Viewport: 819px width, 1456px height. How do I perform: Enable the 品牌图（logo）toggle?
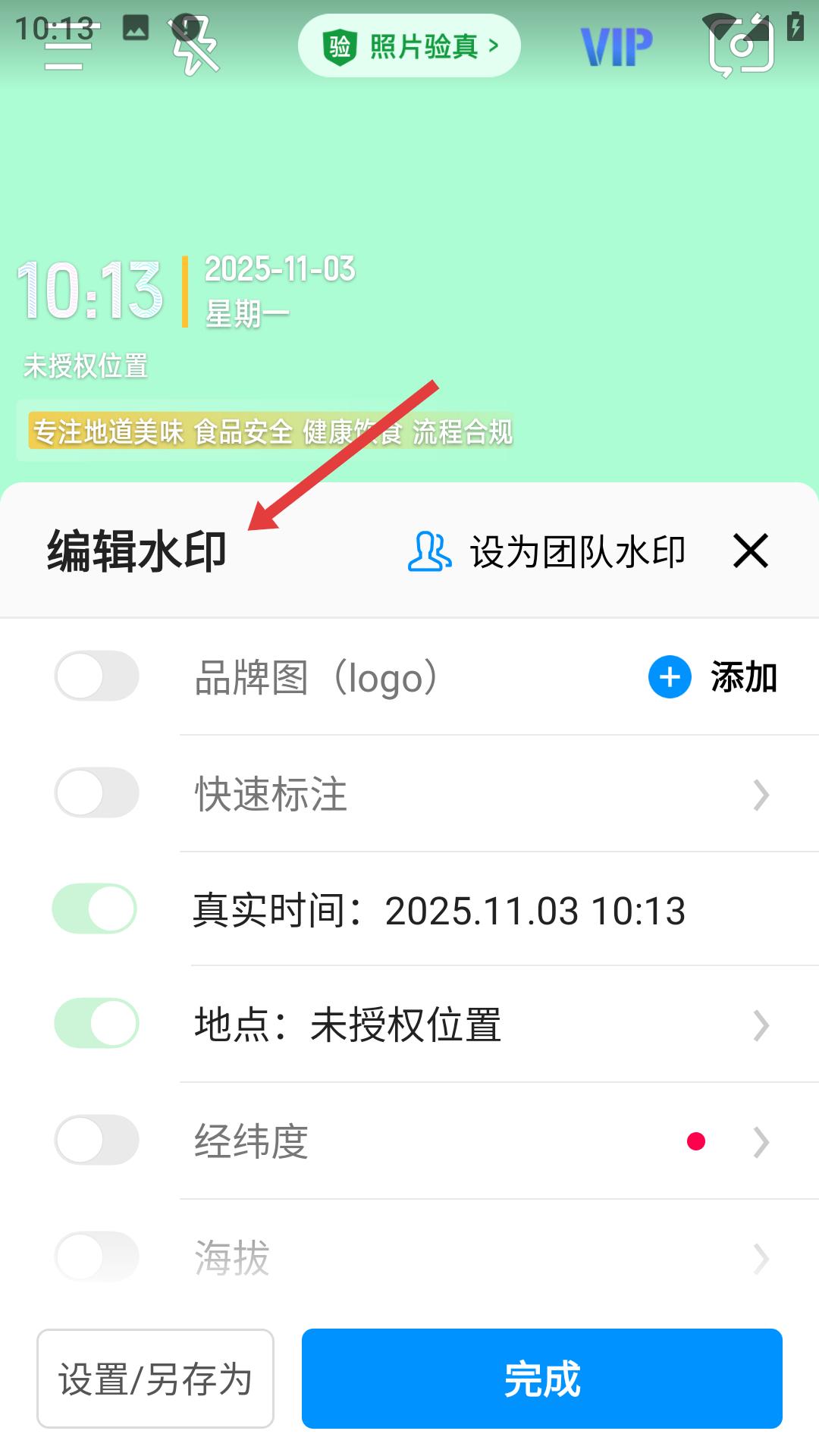click(x=96, y=677)
